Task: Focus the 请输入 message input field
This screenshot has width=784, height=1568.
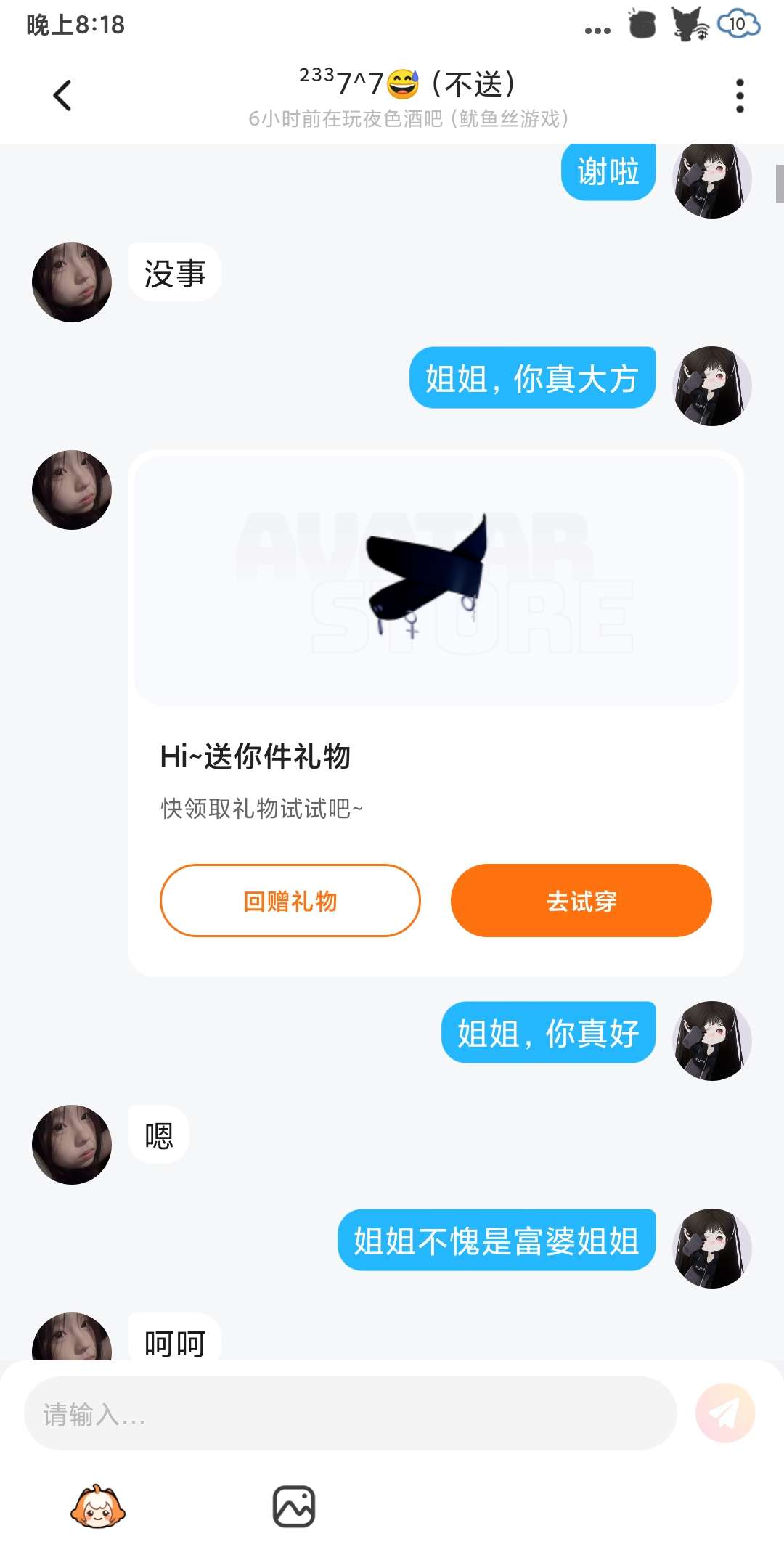Action: pyautogui.click(x=351, y=1413)
